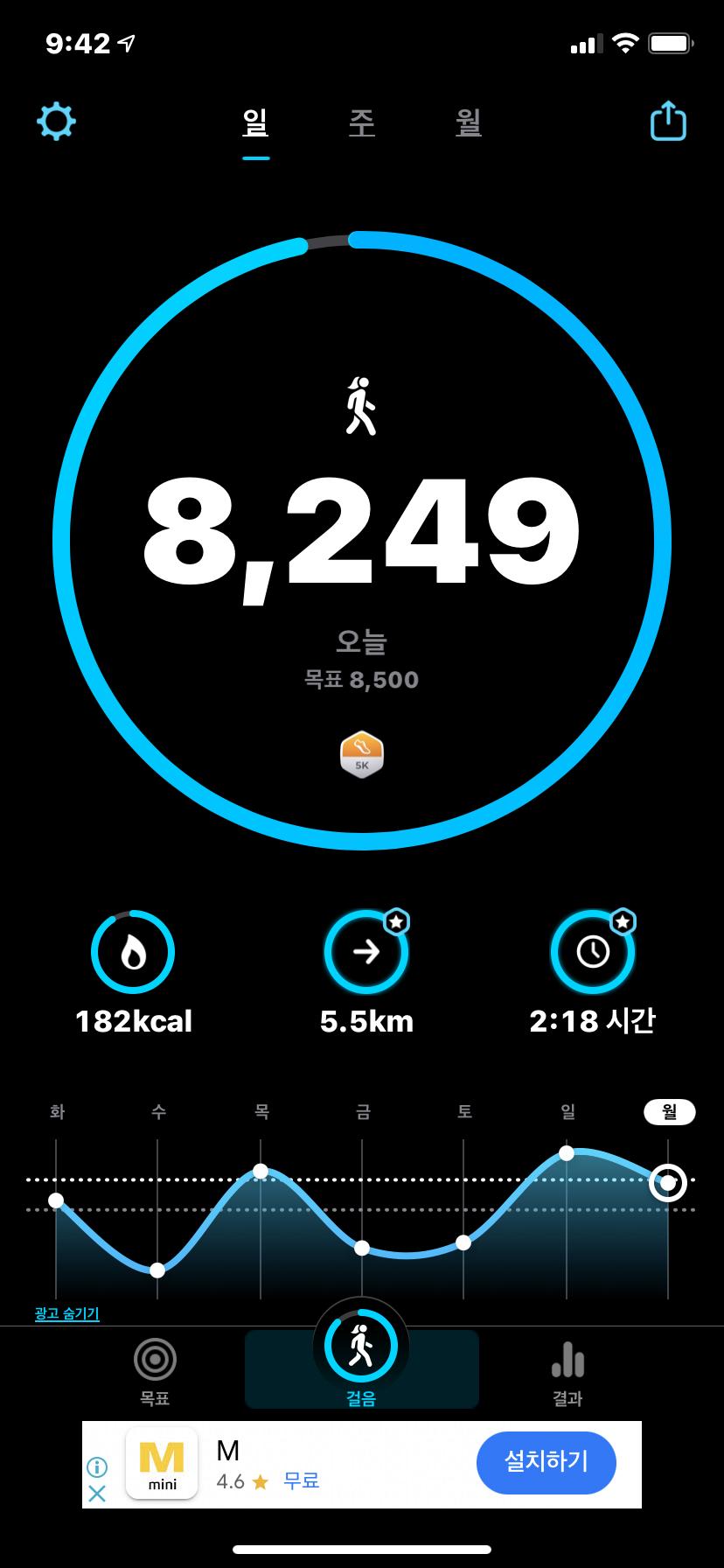This screenshot has width=724, height=1568.
Task: Switch to the 주 (week) tab
Action: (x=362, y=122)
